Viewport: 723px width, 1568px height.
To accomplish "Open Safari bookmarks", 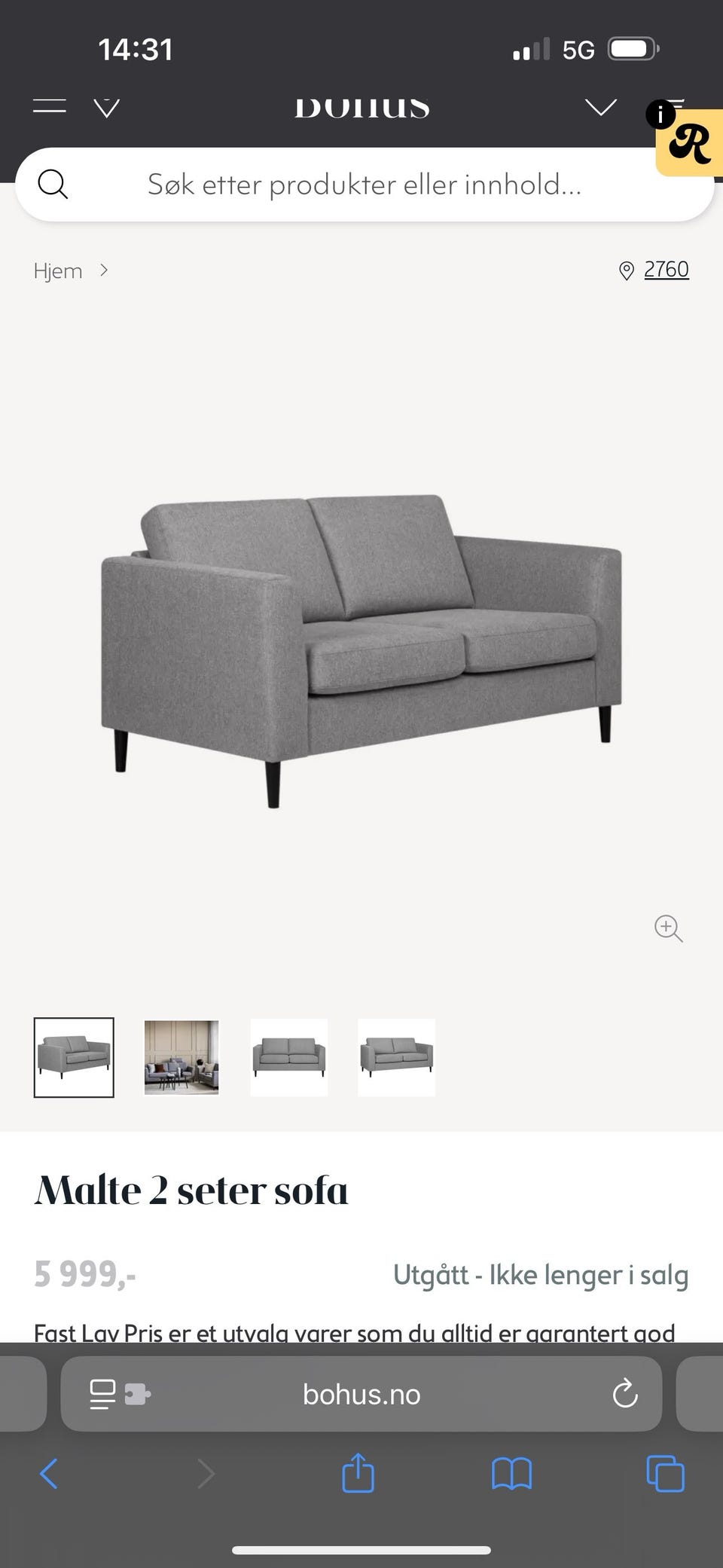I will click(x=511, y=1473).
